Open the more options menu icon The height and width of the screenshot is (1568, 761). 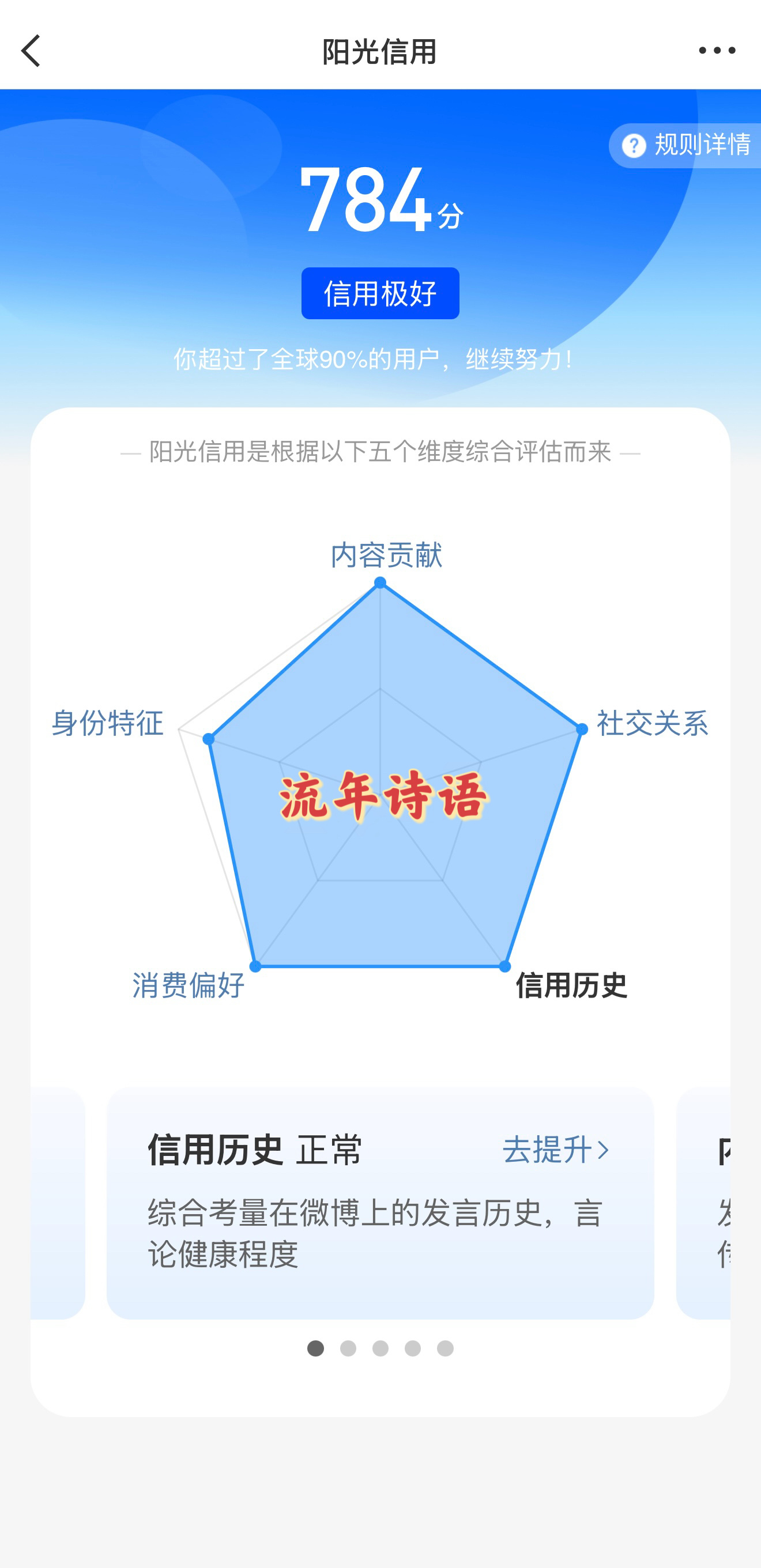[716, 51]
